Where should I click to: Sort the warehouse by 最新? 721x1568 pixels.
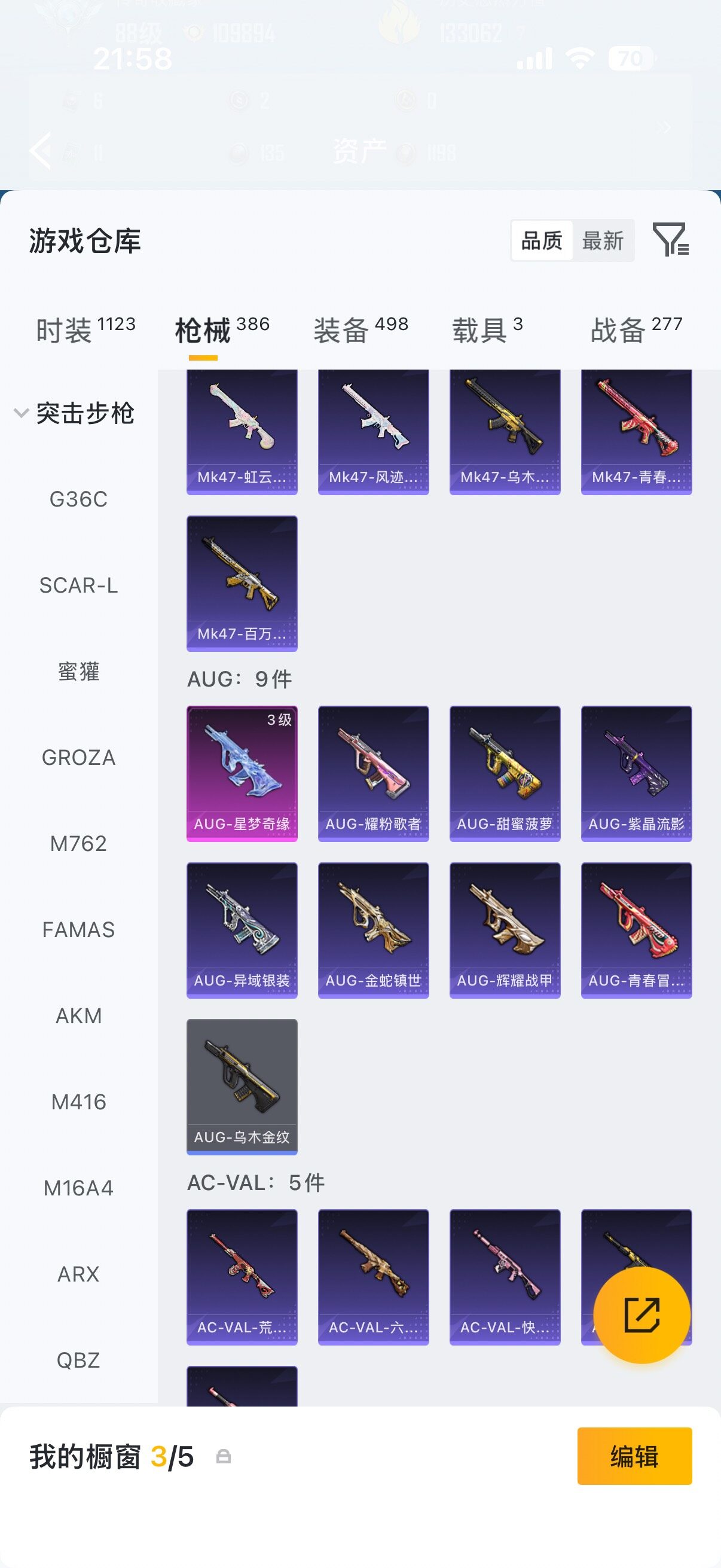[x=603, y=240]
